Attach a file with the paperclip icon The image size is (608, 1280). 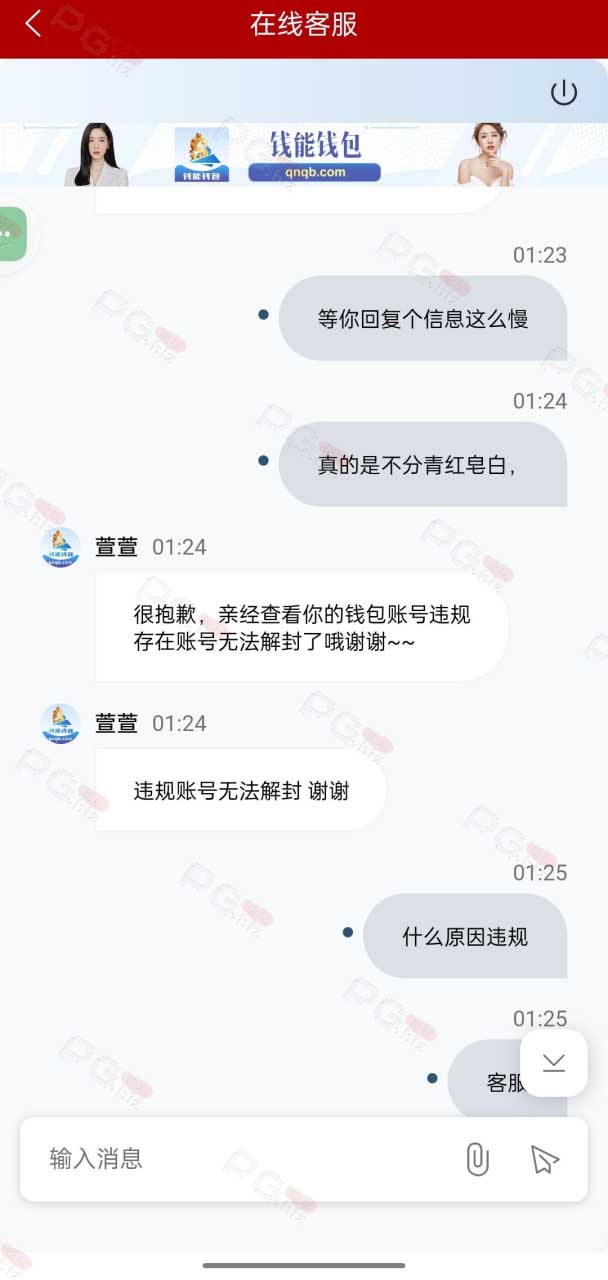(478, 1159)
